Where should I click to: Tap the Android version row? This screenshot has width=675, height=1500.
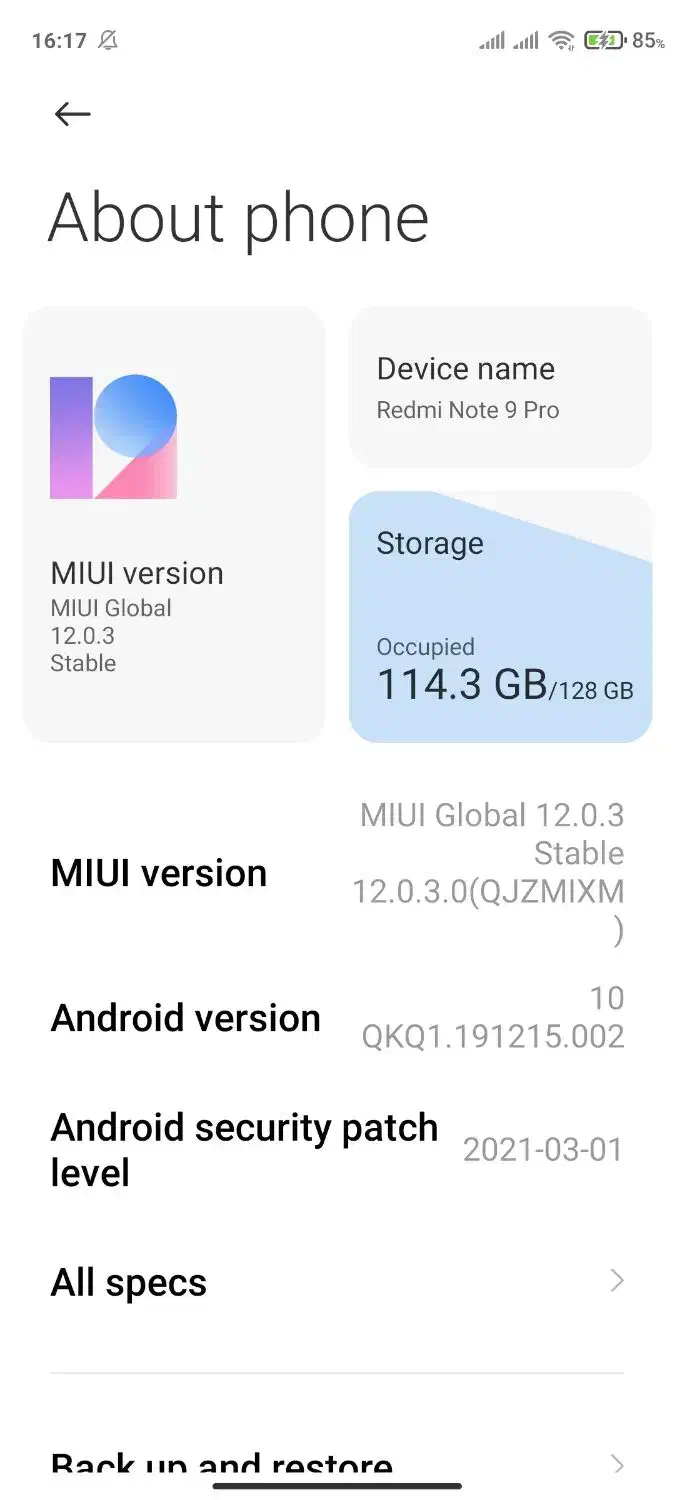click(337, 1018)
